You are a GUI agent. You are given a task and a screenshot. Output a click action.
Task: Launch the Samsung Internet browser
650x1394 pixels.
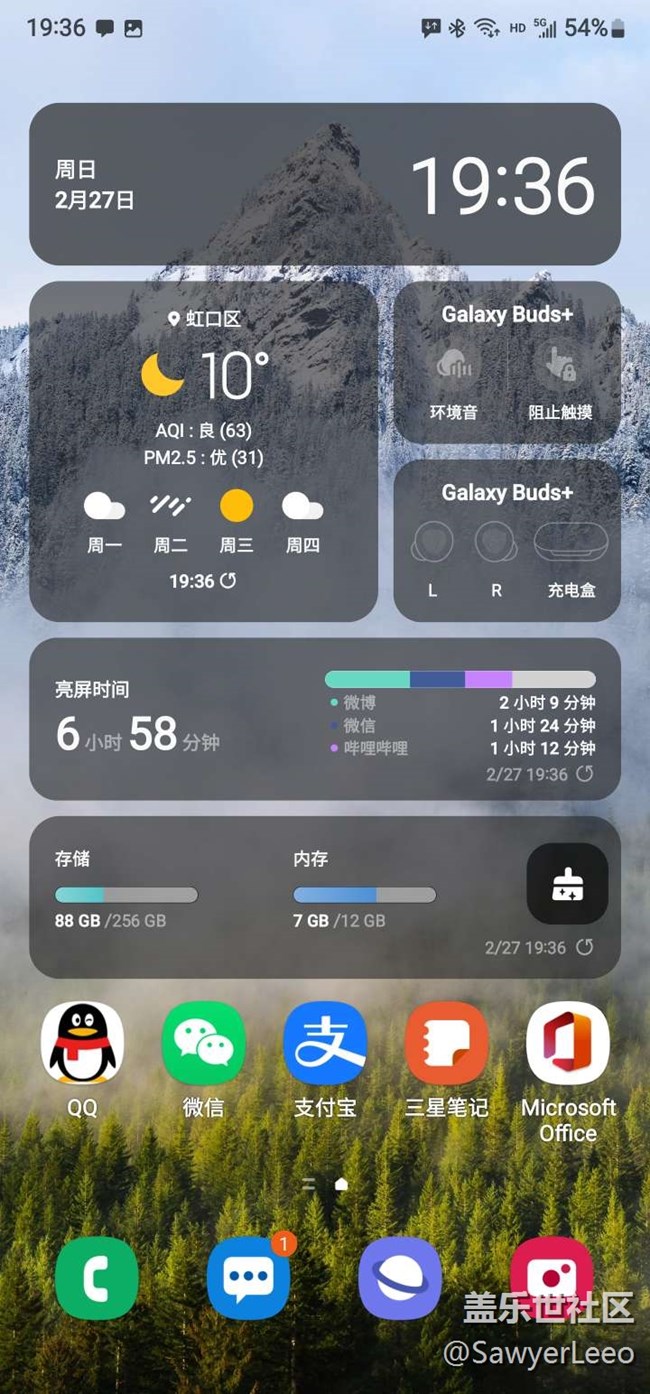tap(400, 1278)
